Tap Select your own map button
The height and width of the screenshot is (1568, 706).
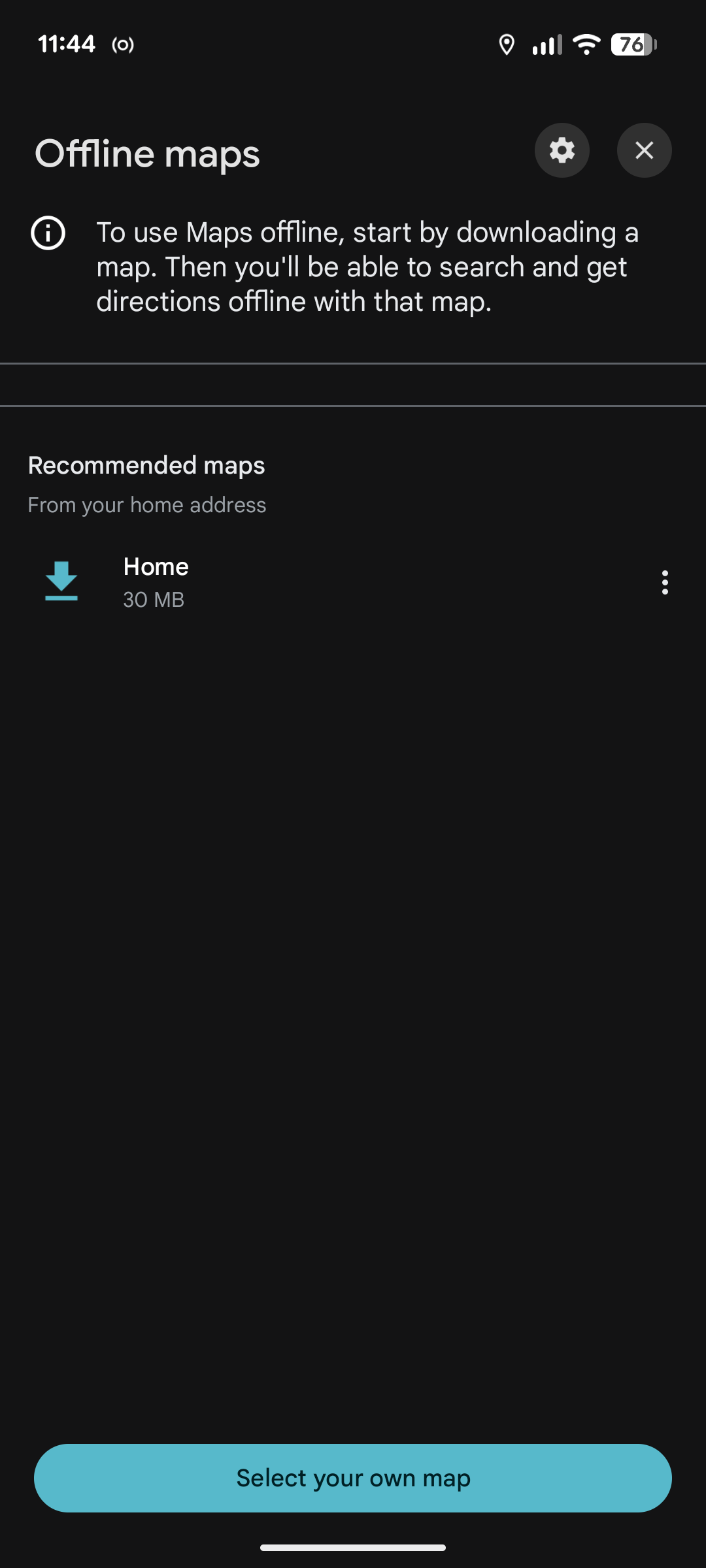click(x=353, y=1478)
